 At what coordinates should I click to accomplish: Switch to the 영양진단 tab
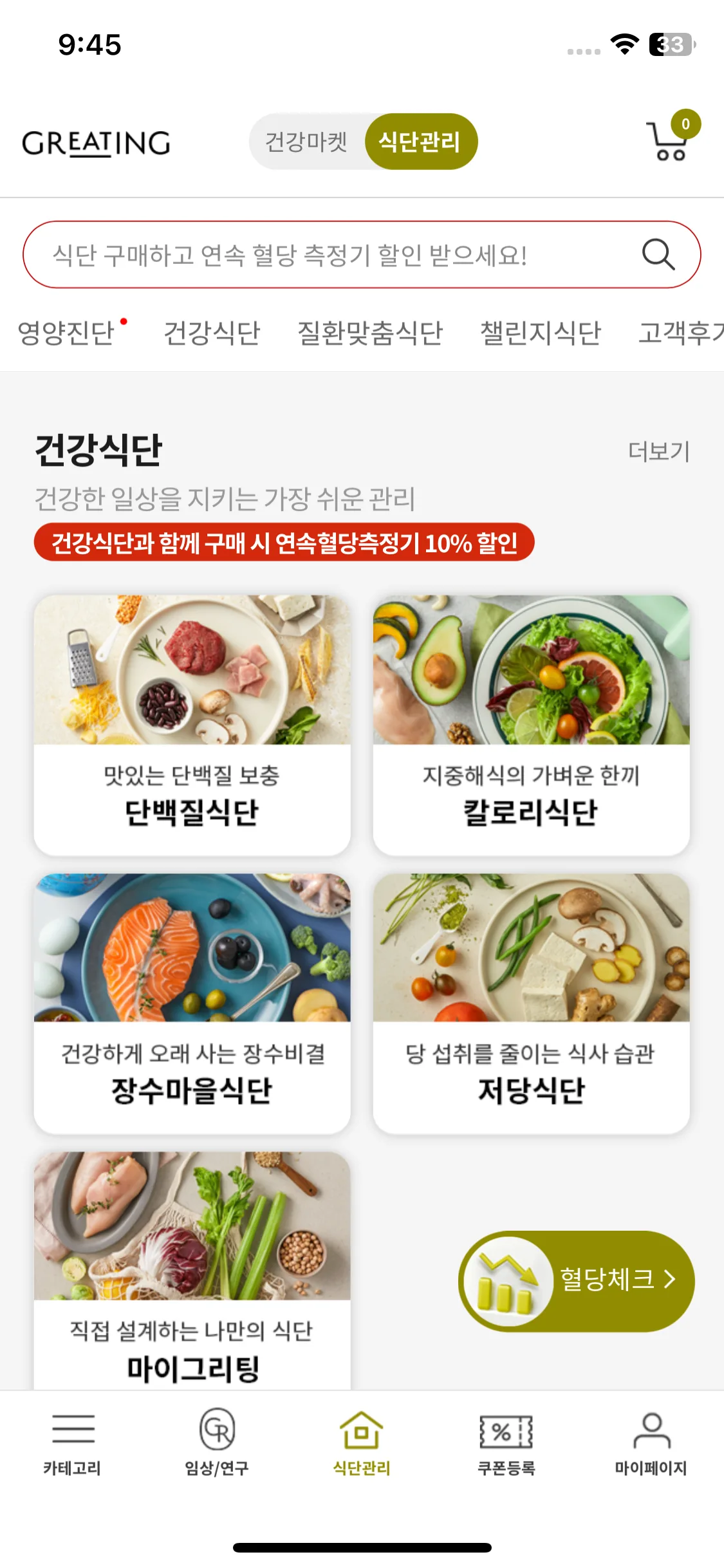pos(66,332)
